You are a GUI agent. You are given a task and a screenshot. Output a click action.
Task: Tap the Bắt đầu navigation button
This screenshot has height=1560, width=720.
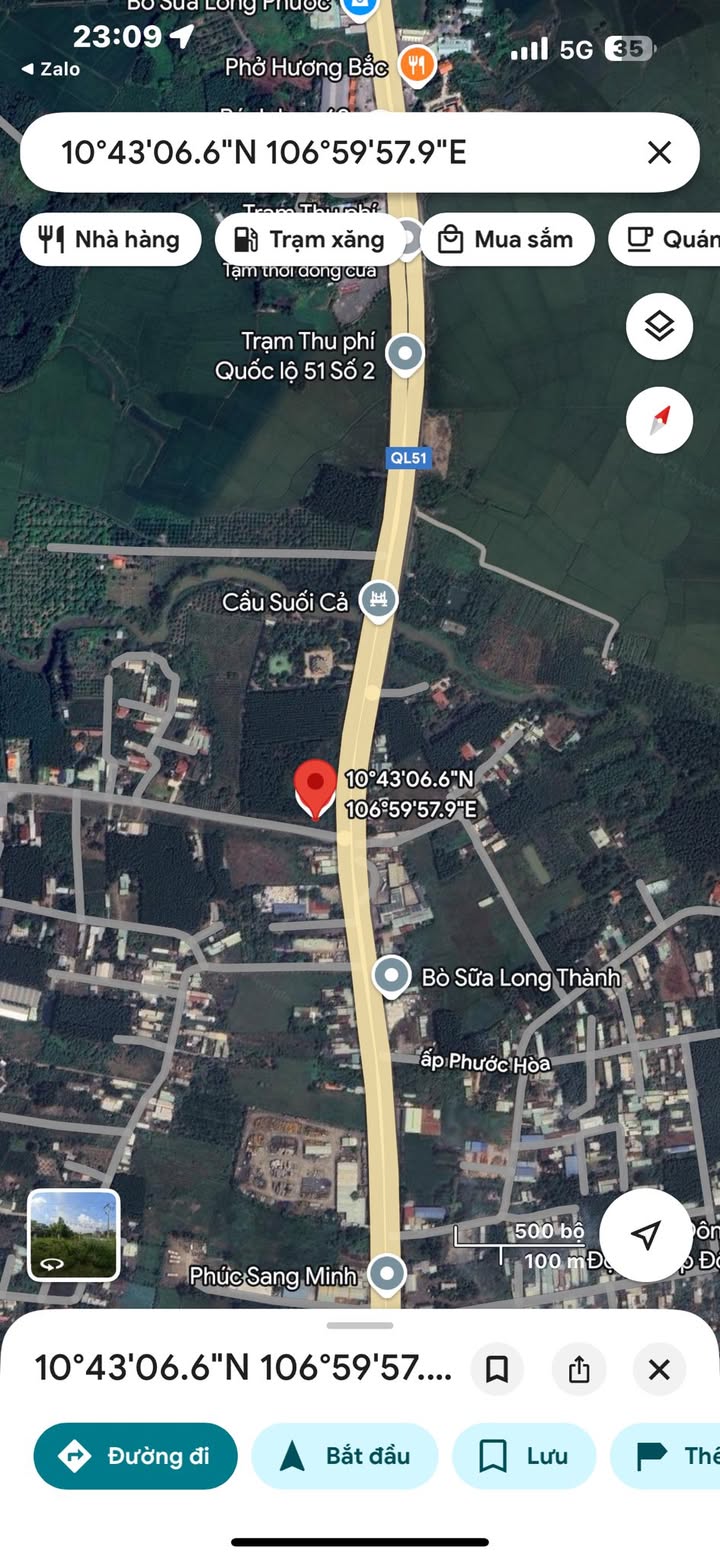click(345, 1456)
